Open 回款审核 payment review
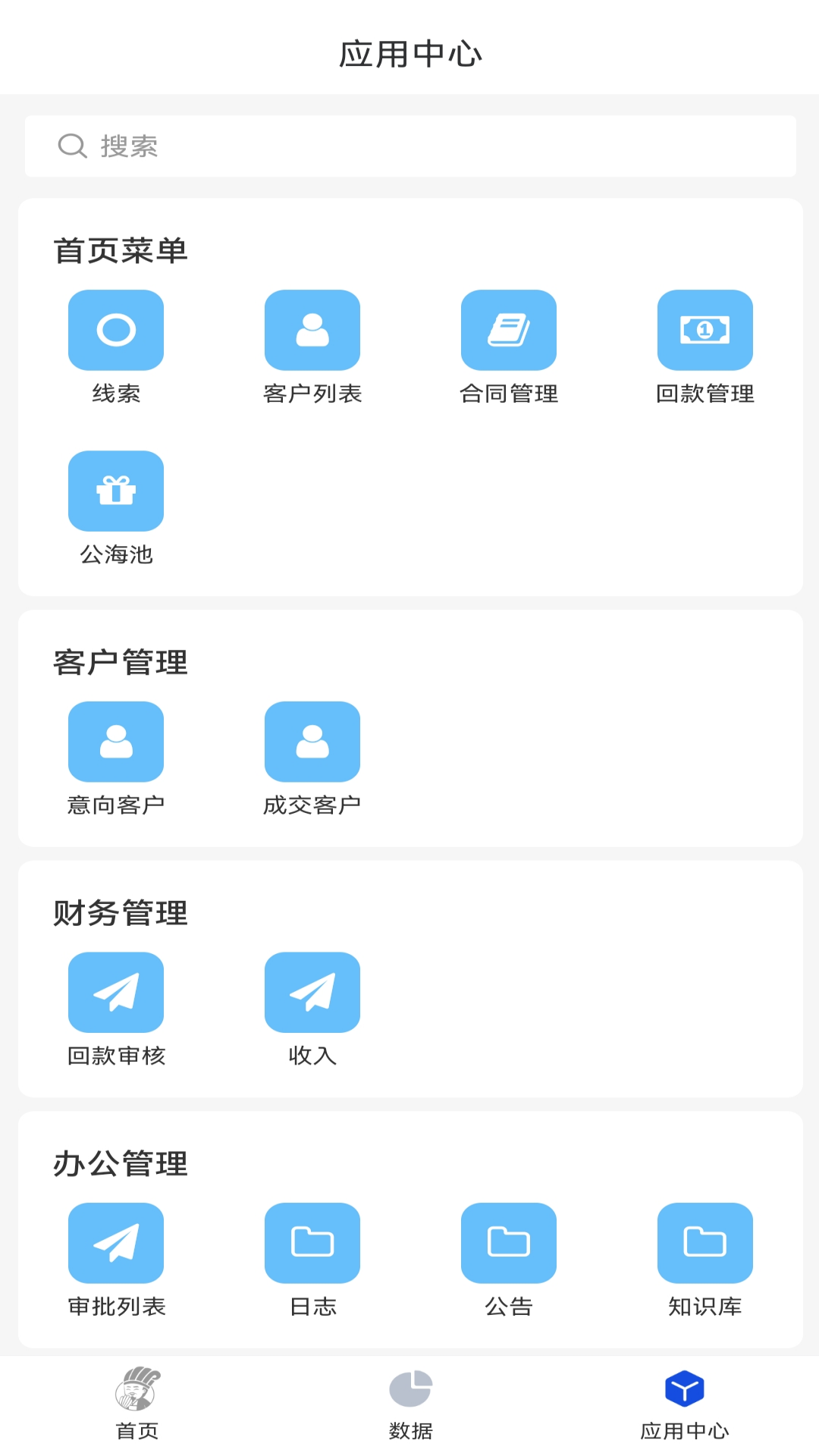The height and width of the screenshot is (1456, 819). coord(115,992)
